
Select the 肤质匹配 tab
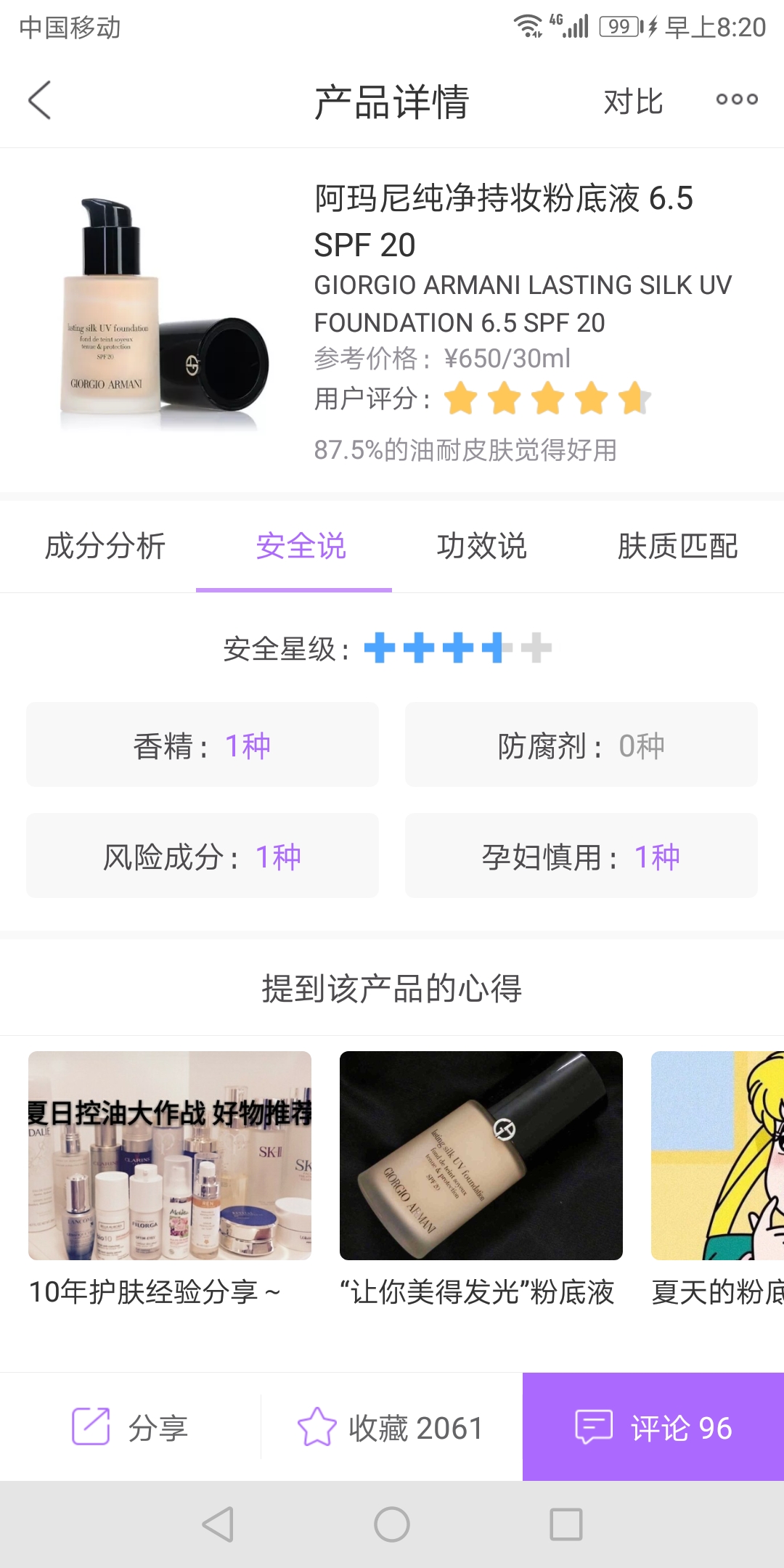tap(679, 548)
